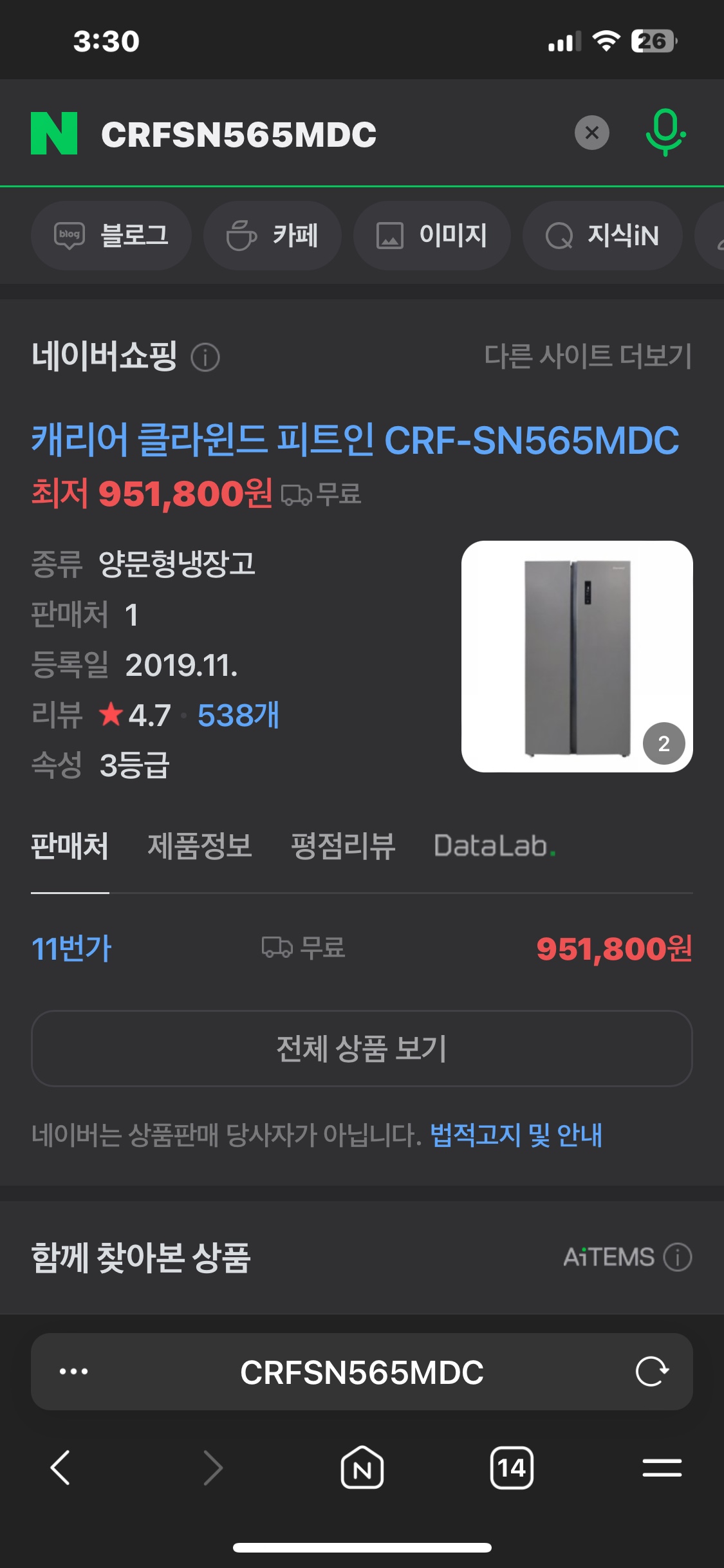Reload the page from address bar
The width and height of the screenshot is (724, 1568).
pyautogui.click(x=652, y=1372)
